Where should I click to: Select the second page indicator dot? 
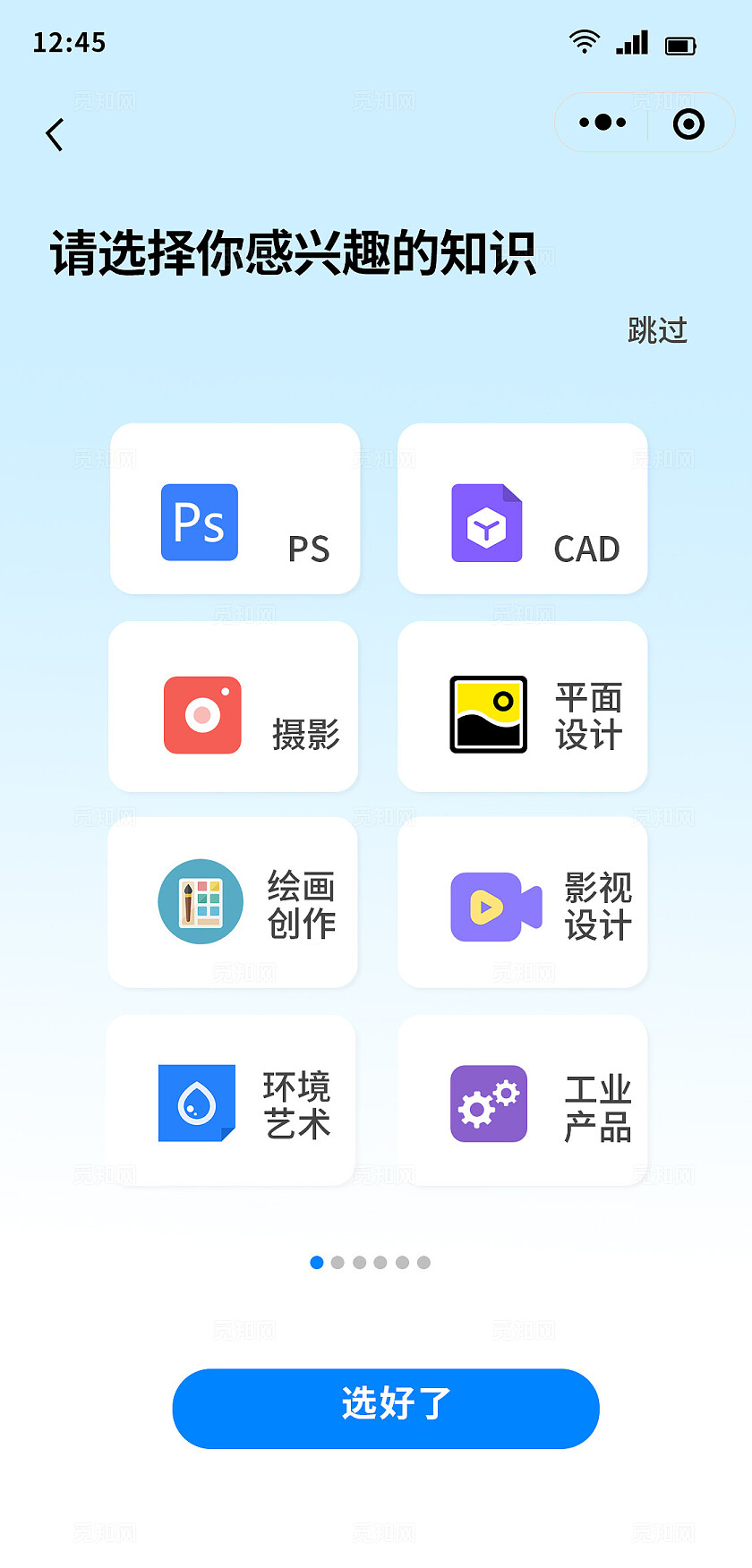pyautogui.click(x=338, y=1262)
